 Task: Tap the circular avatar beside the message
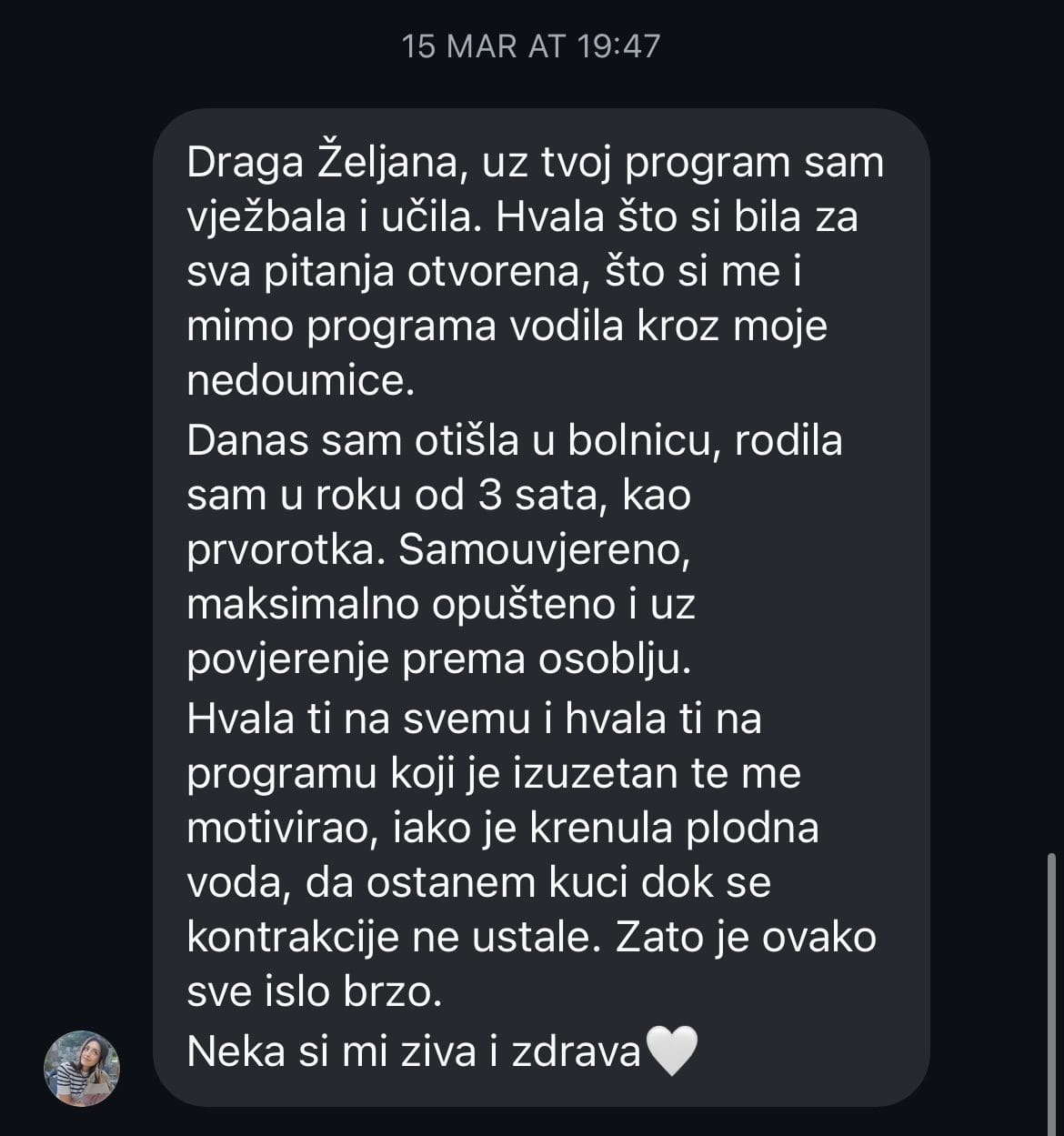[84, 1071]
